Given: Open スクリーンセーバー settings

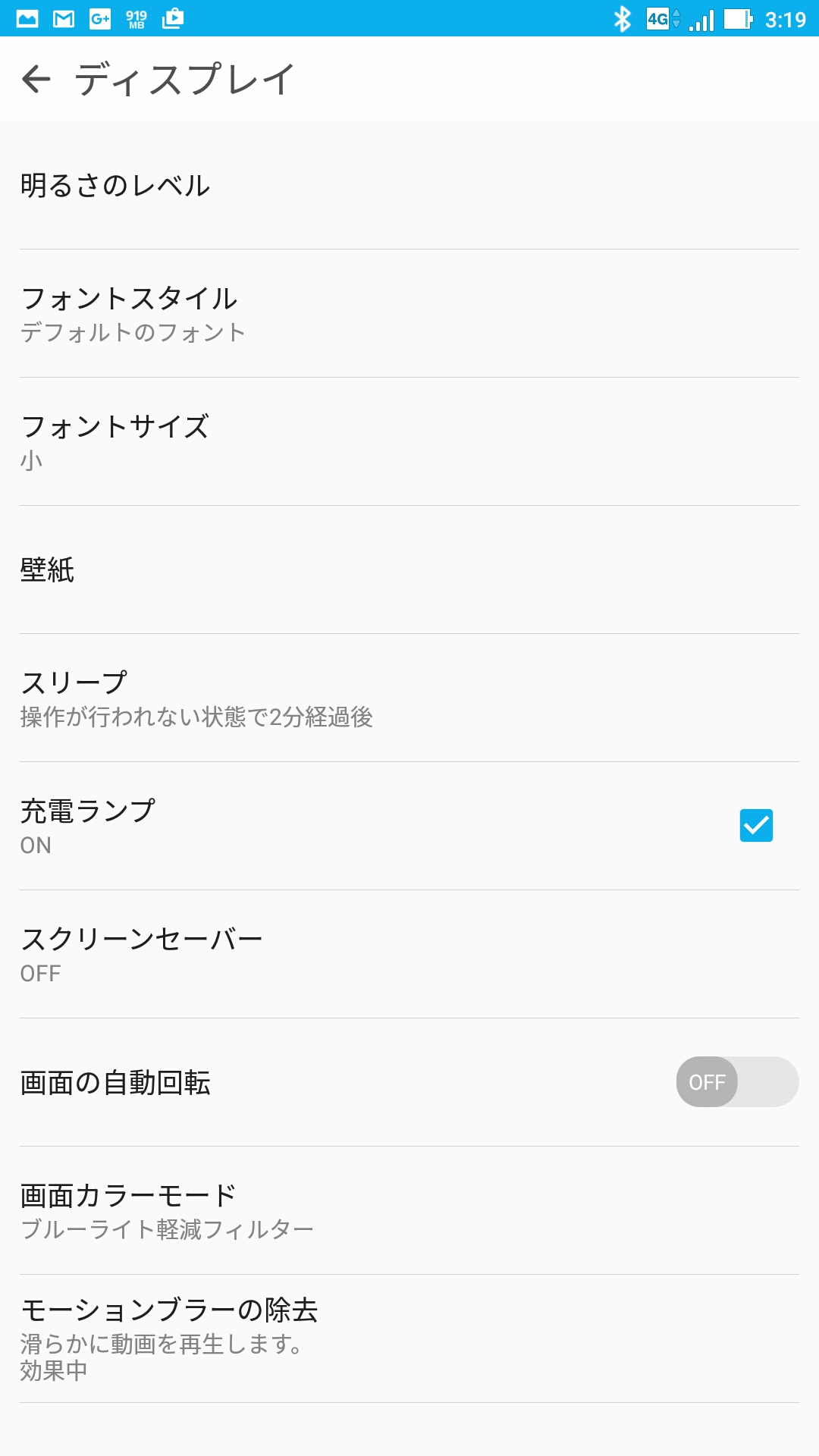Looking at the screenshot, I should (x=409, y=954).
